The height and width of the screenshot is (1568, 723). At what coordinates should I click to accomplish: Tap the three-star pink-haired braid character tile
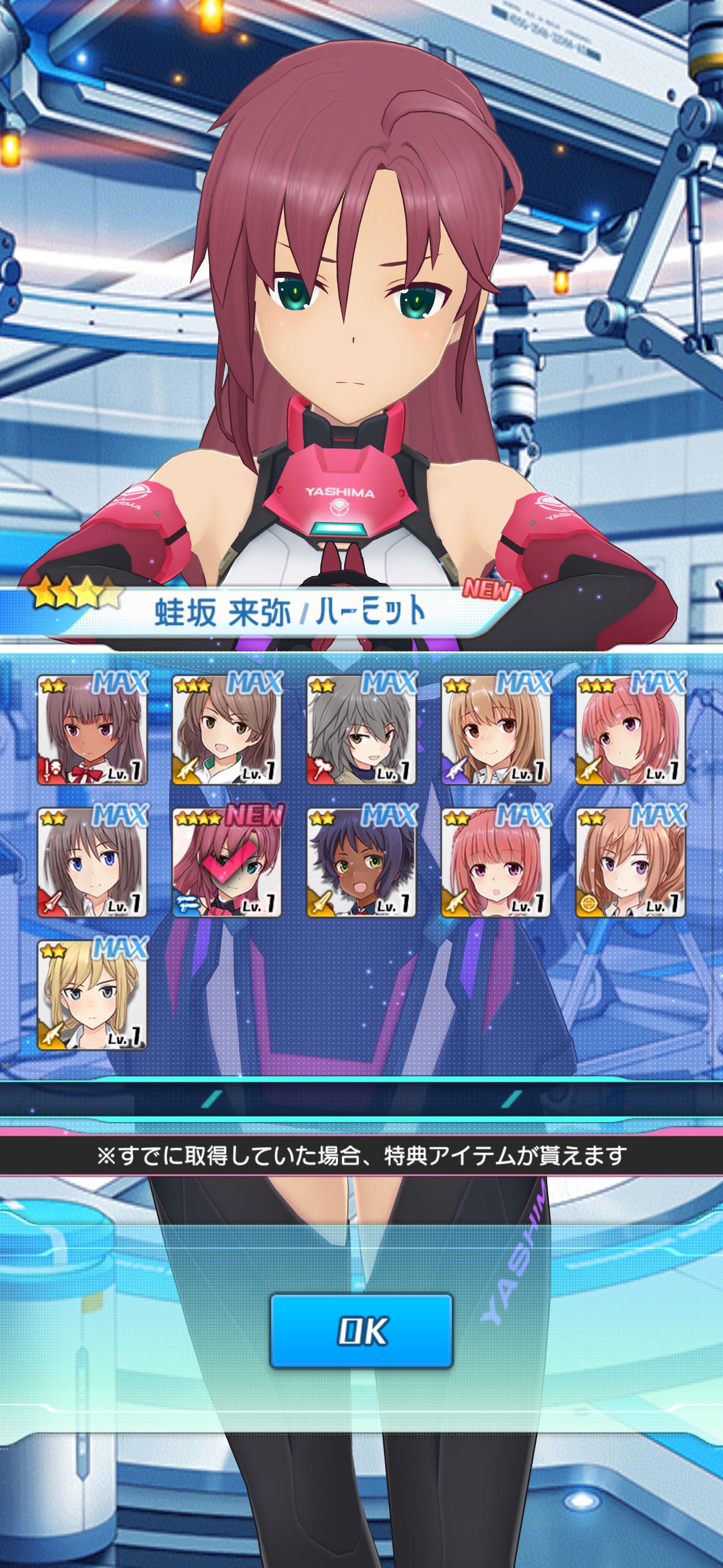630,729
